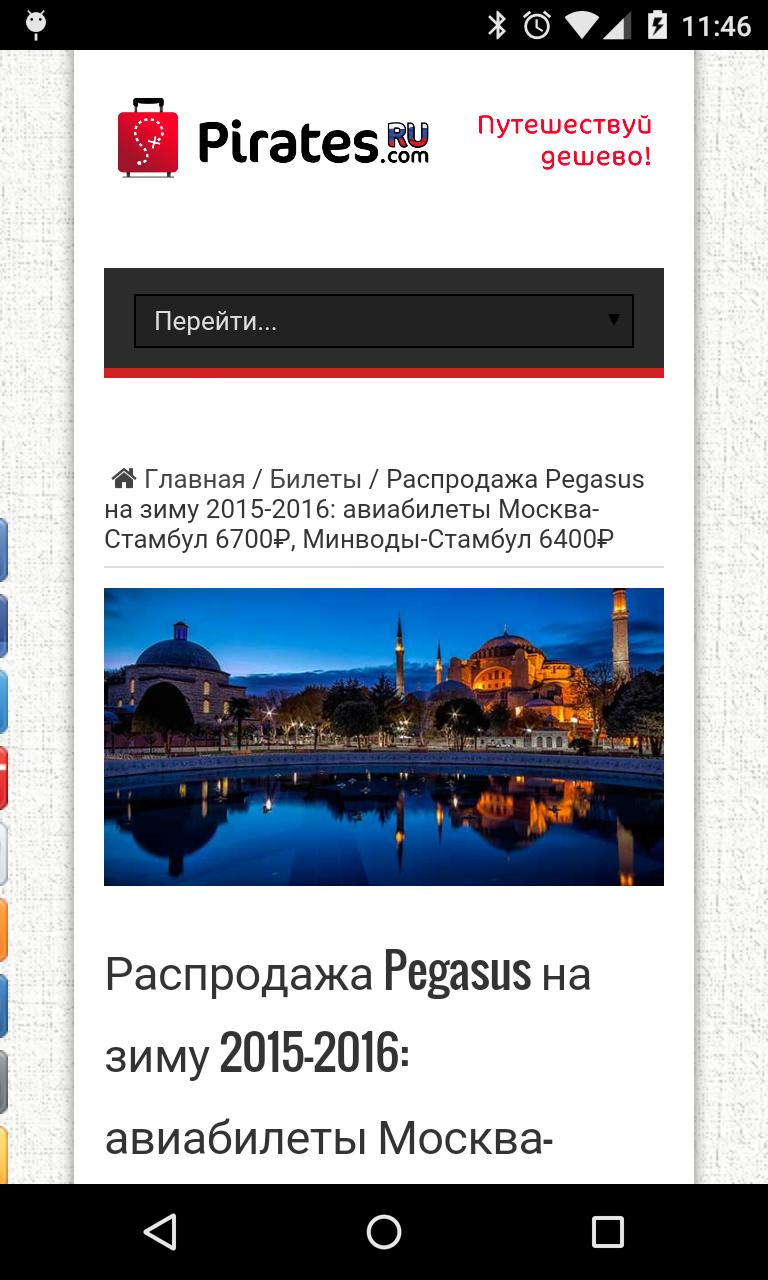Go to the Android home screen
The width and height of the screenshot is (768, 1280).
click(x=384, y=1232)
